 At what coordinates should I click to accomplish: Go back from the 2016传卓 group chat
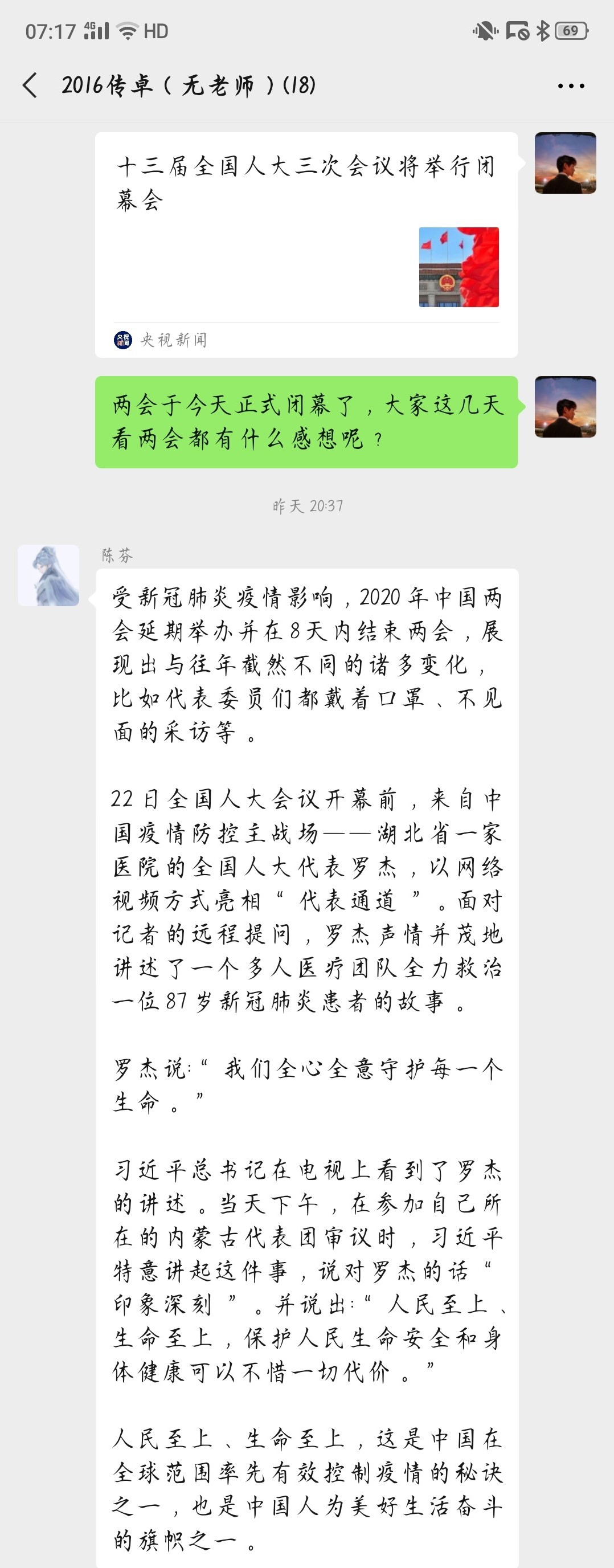[x=30, y=85]
